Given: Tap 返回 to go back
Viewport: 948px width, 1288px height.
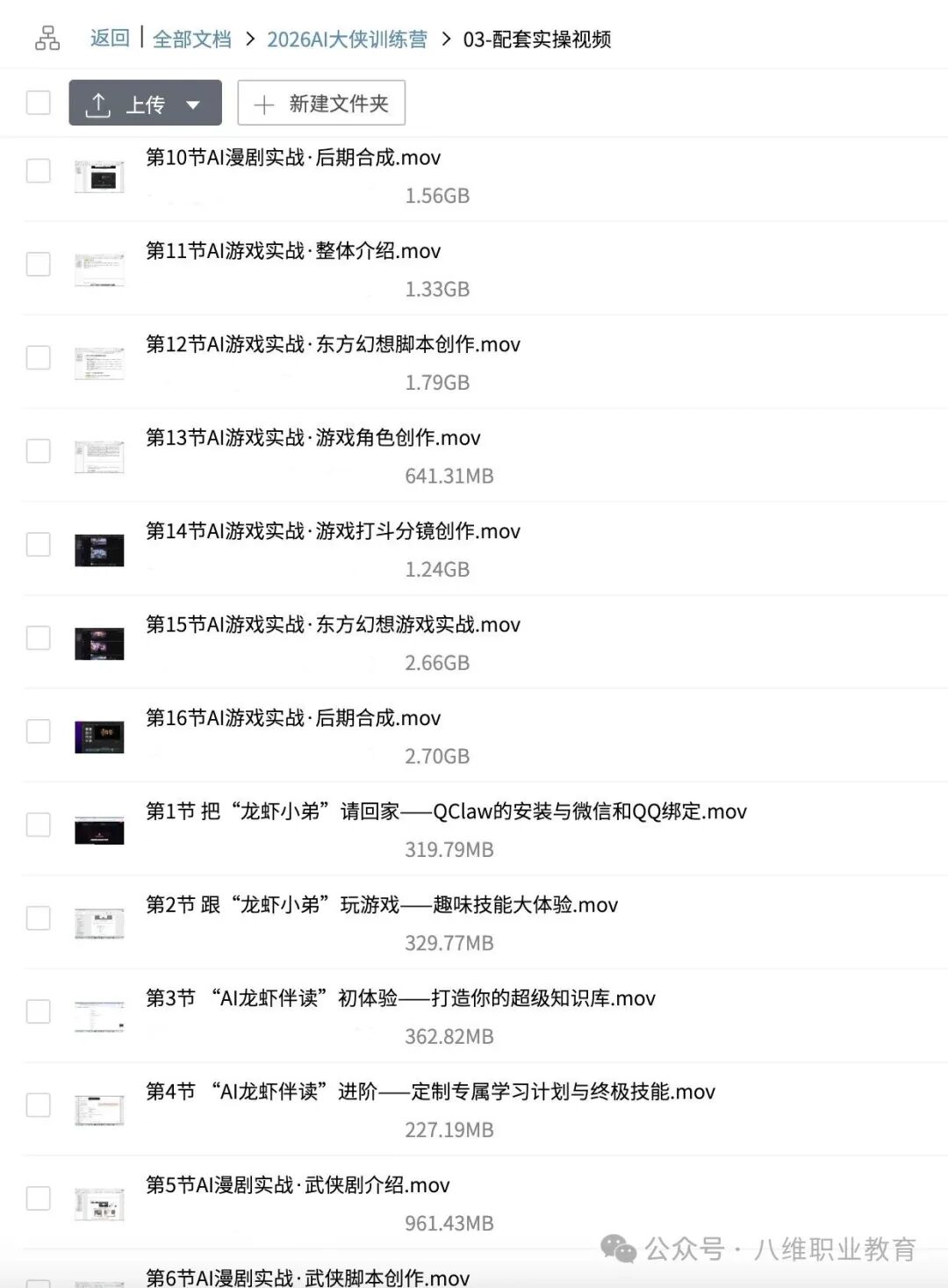Looking at the screenshot, I should [x=110, y=39].
